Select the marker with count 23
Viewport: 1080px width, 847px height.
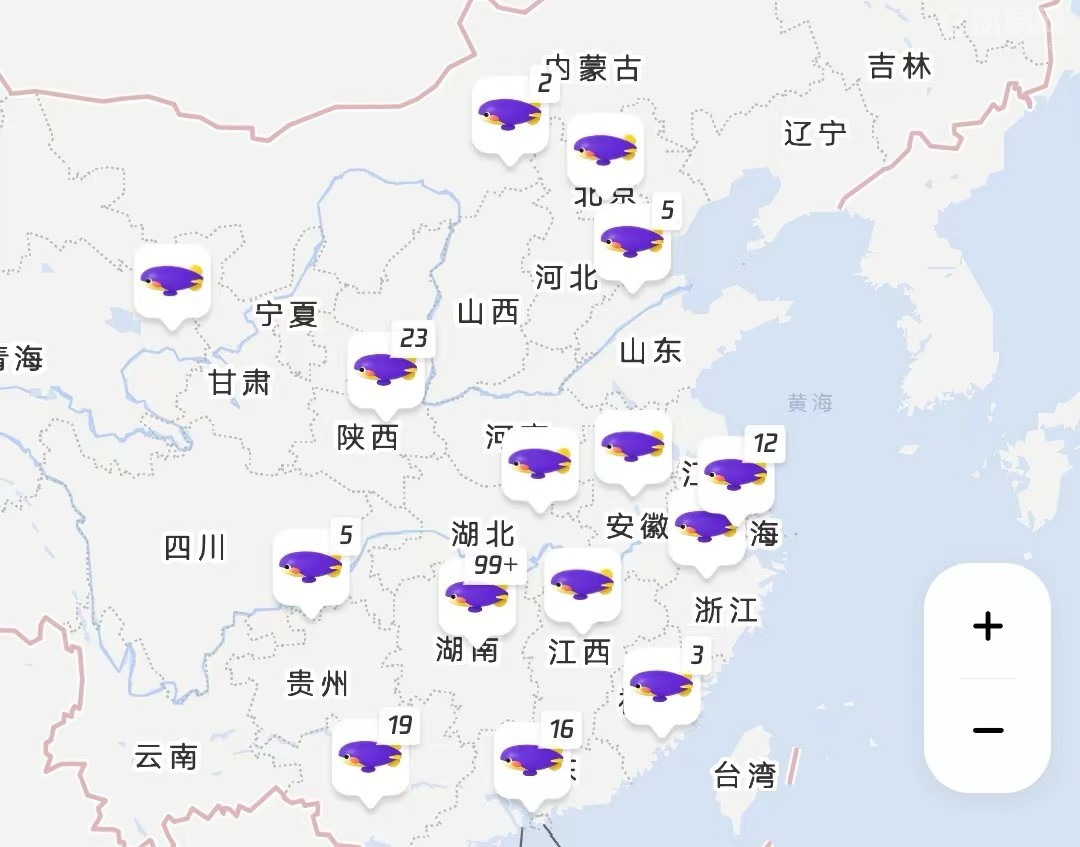tap(385, 370)
